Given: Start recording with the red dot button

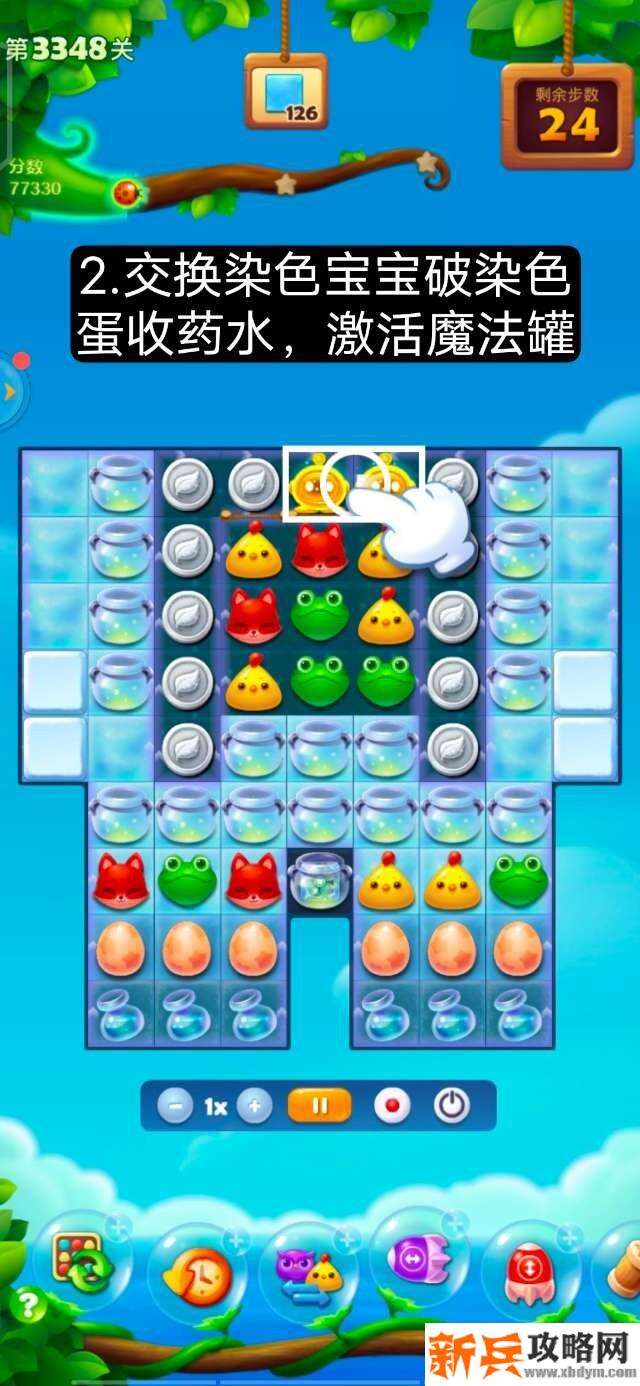Looking at the screenshot, I should tap(391, 1106).
